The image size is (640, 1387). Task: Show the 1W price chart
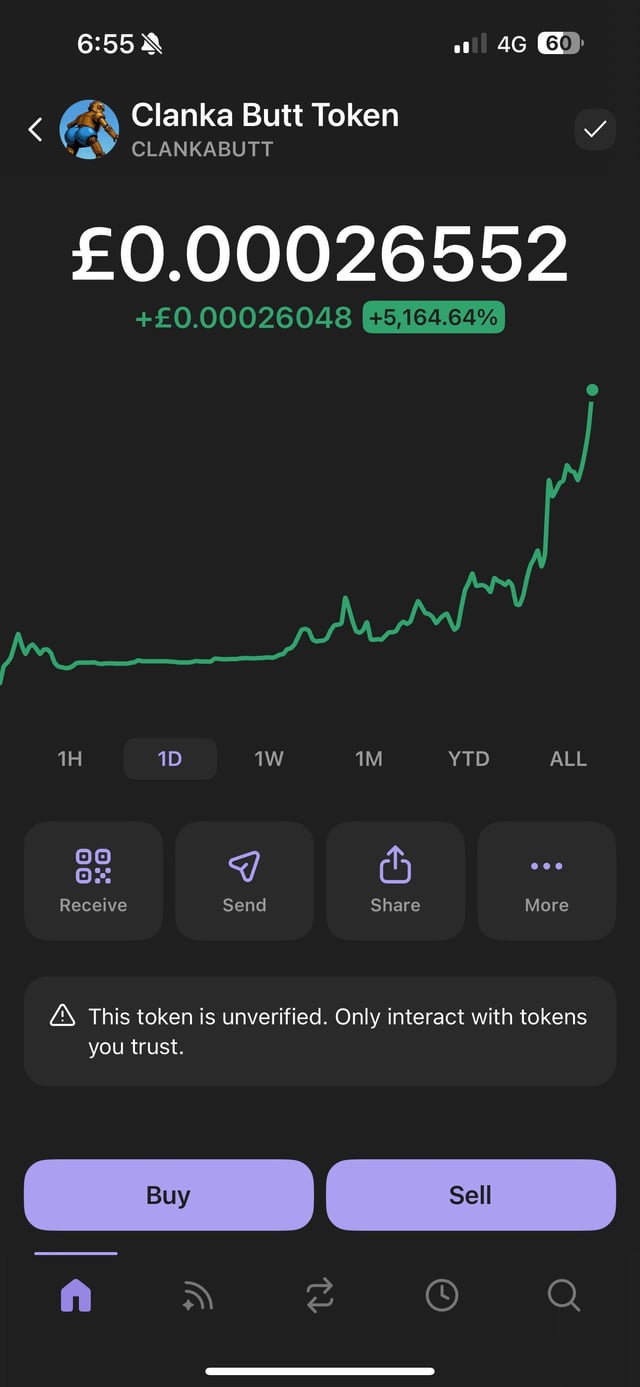pyautogui.click(x=269, y=759)
